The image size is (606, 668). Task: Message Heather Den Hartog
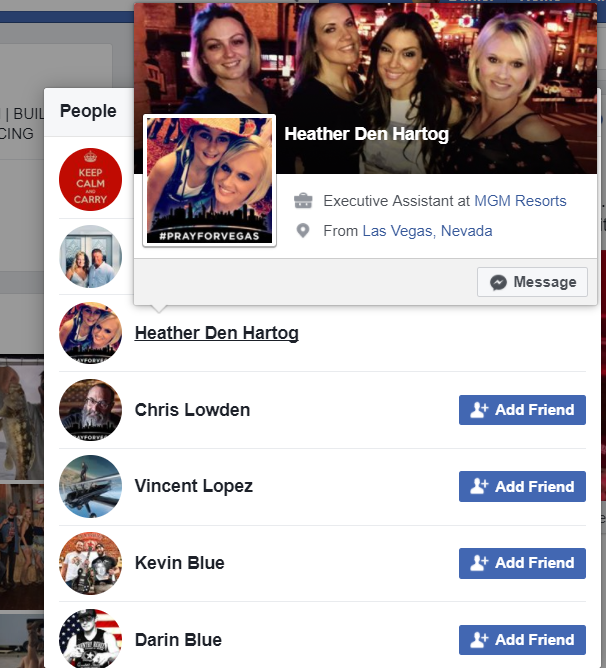point(531,282)
